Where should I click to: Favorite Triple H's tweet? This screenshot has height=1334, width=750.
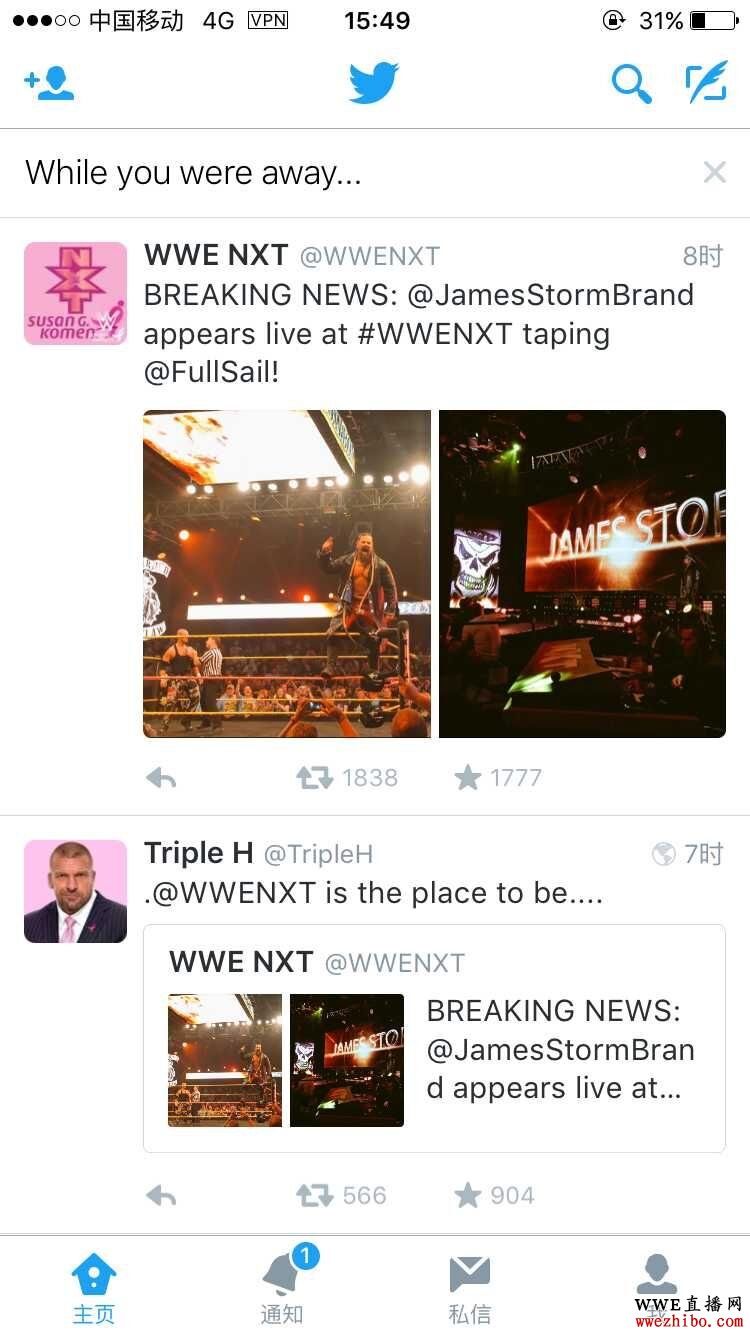(468, 1195)
